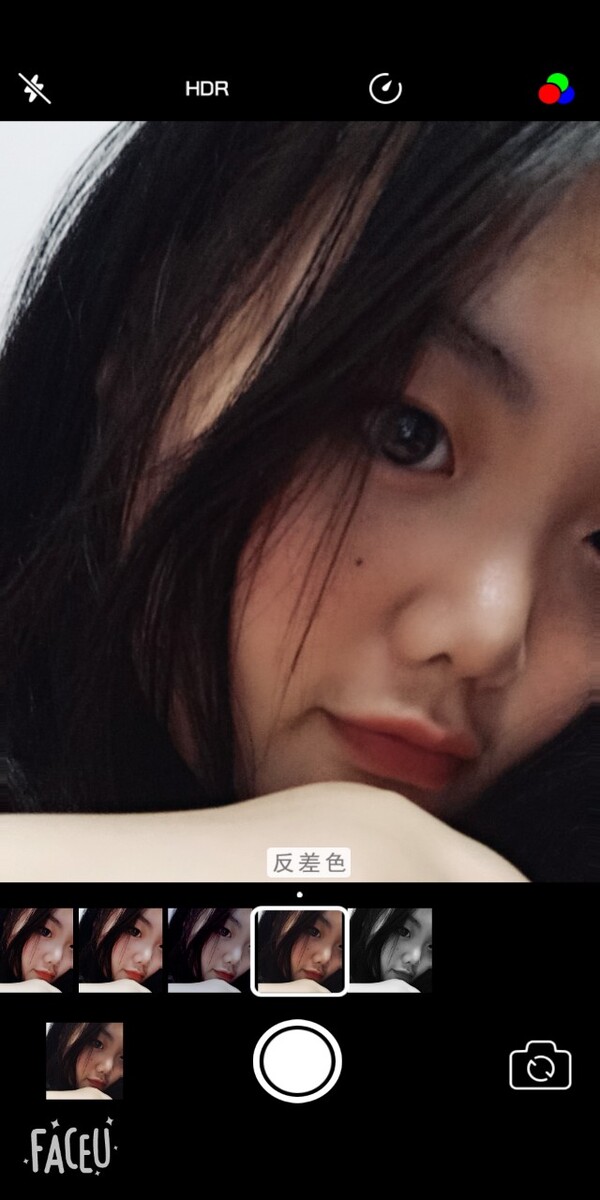
Task: Flip between front and rear camera
Action: tap(540, 1067)
